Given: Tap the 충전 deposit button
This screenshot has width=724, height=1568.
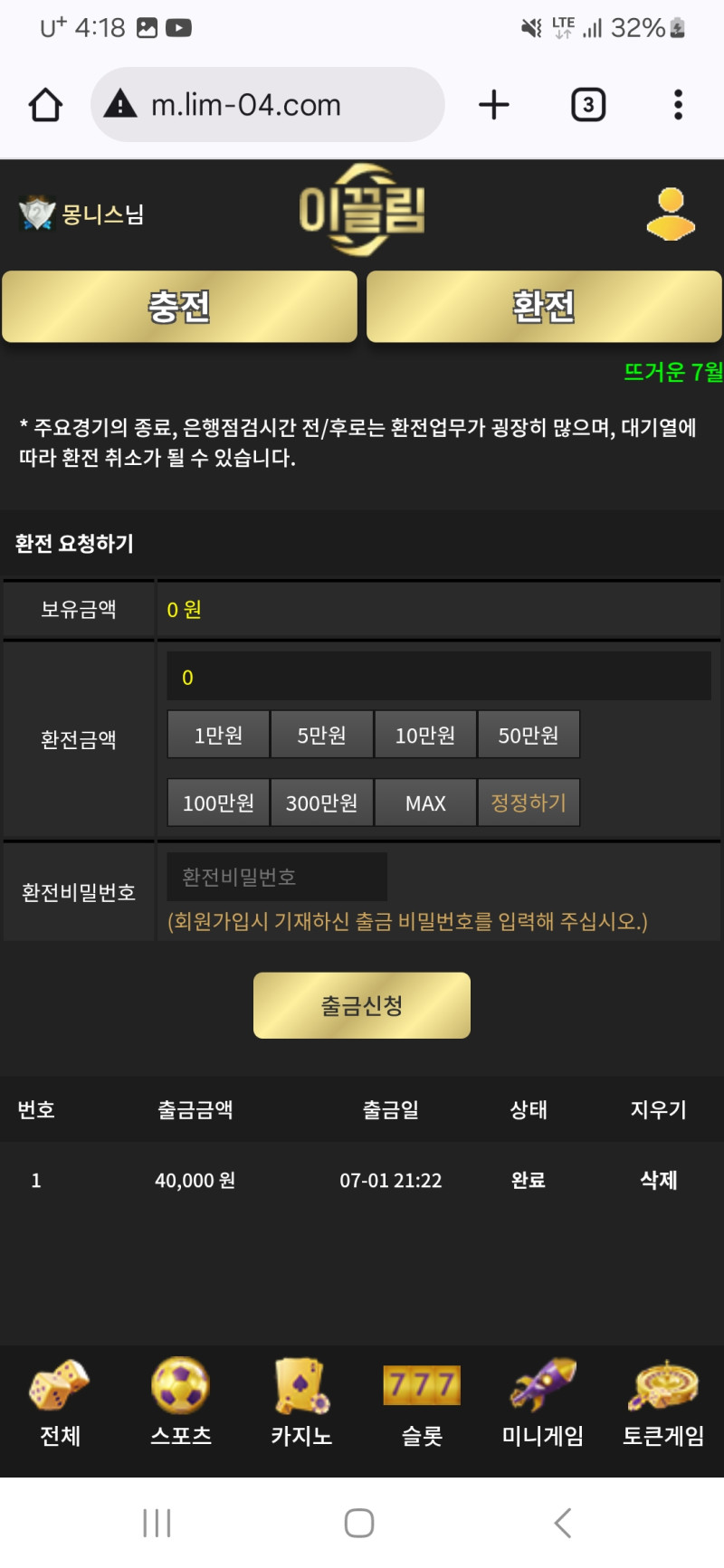Looking at the screenshot, I should point(179,307).
